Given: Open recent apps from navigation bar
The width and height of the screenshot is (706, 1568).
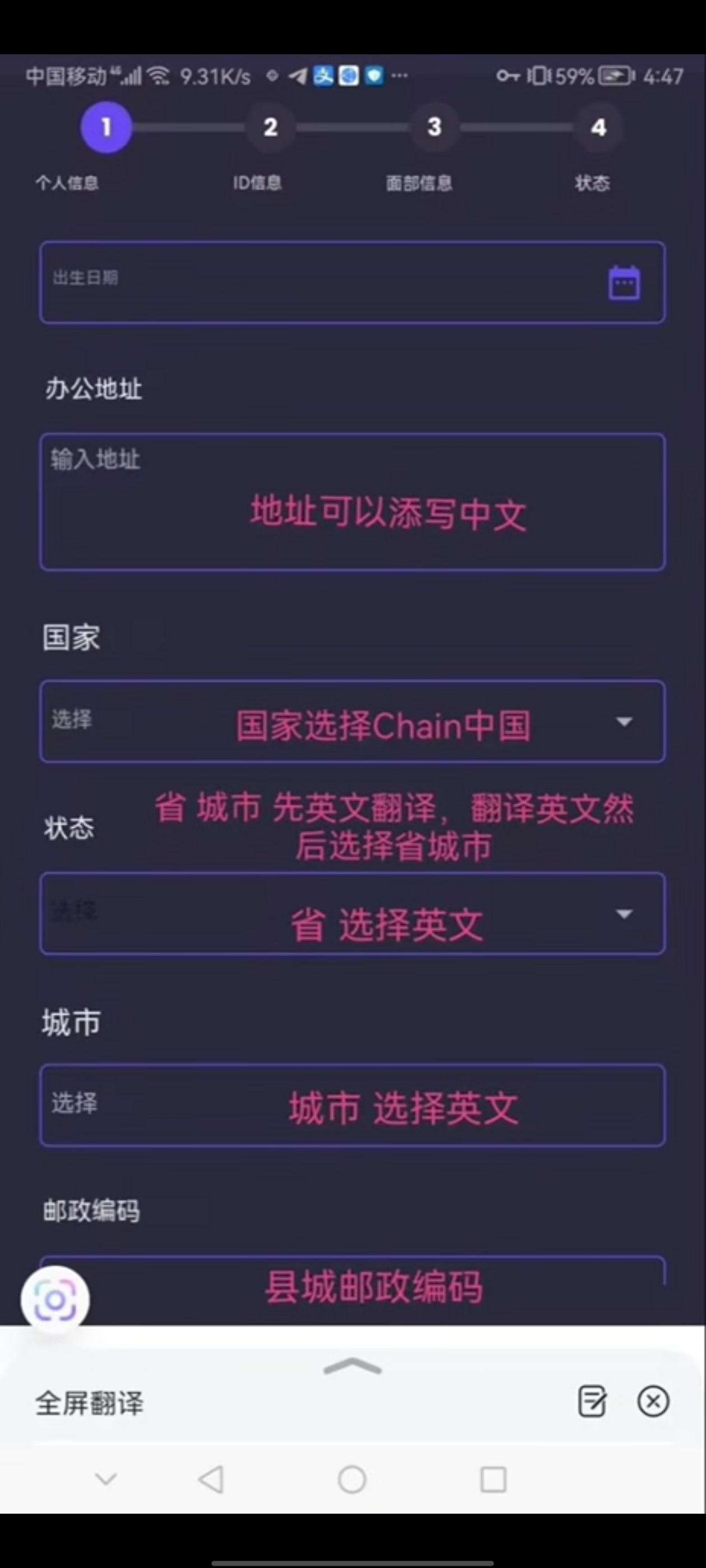Looking at the screenshot, I should point(493,1479).
